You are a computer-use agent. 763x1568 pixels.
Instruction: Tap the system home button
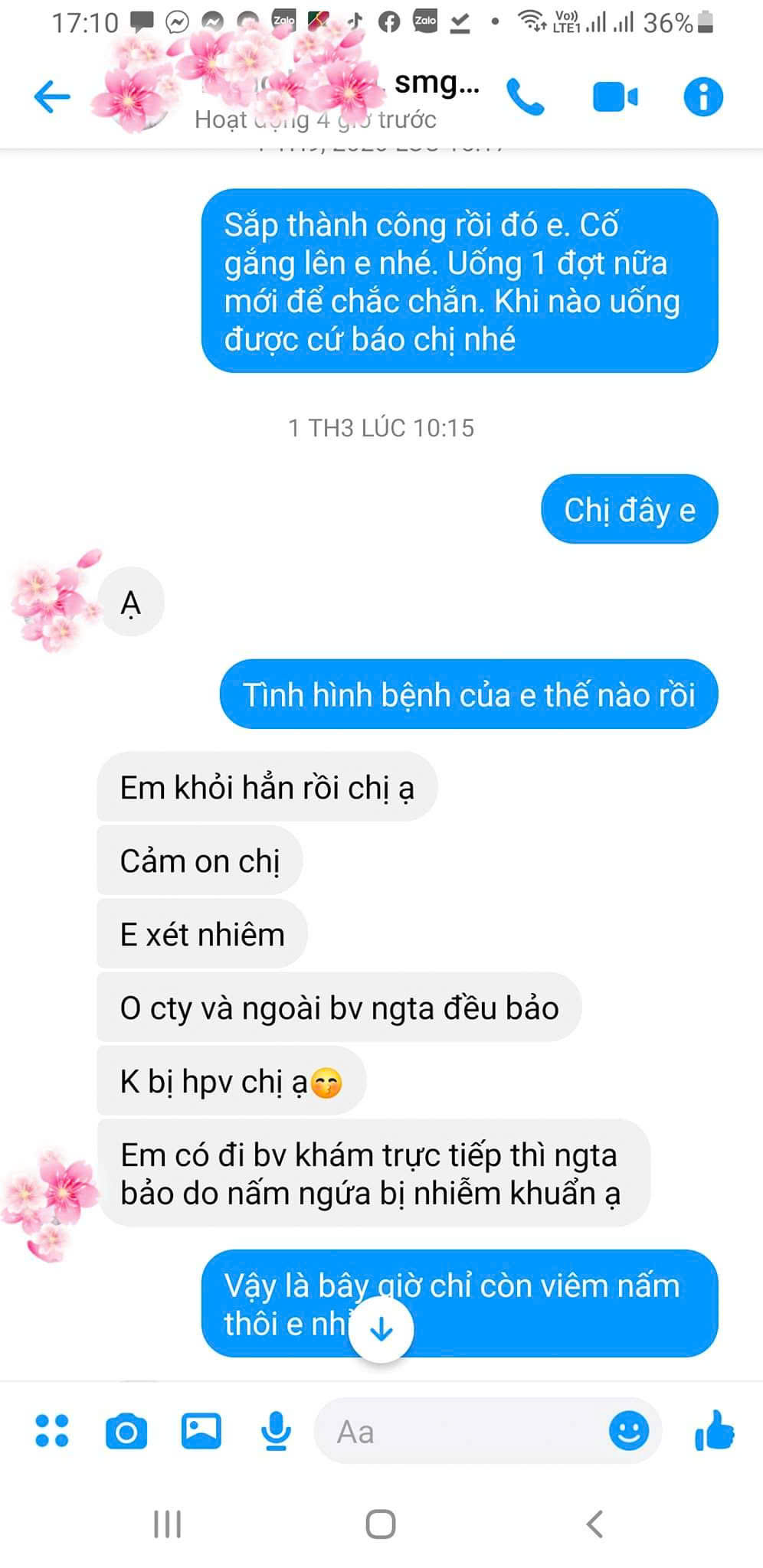(x=381, y=1524)
